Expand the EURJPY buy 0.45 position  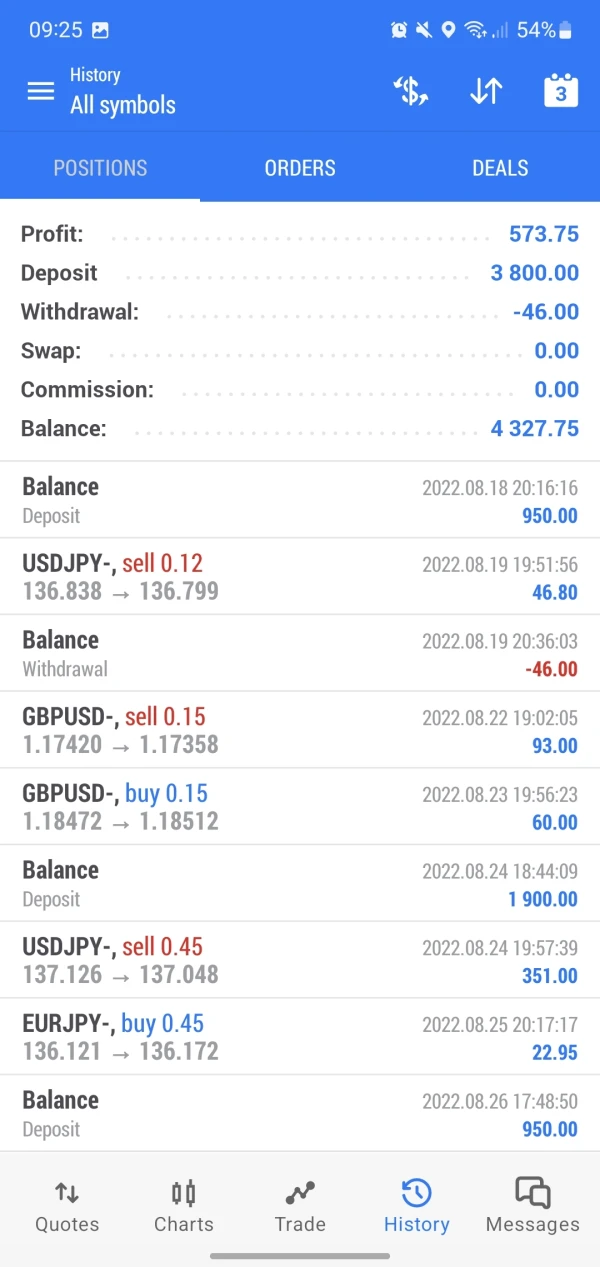coord(300,1037)
